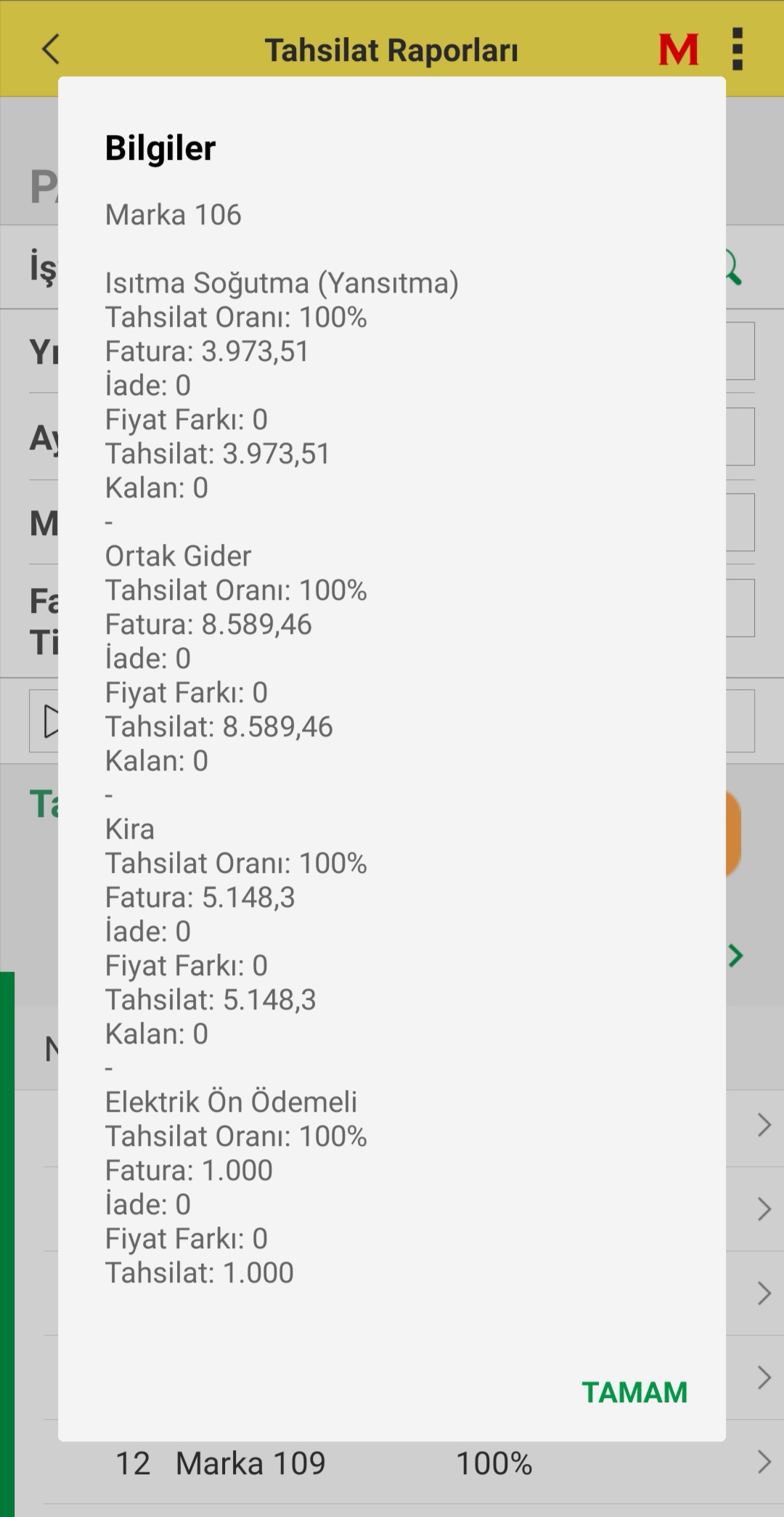
Task: Tap the play triangle icon
Action: pos(51,721)
